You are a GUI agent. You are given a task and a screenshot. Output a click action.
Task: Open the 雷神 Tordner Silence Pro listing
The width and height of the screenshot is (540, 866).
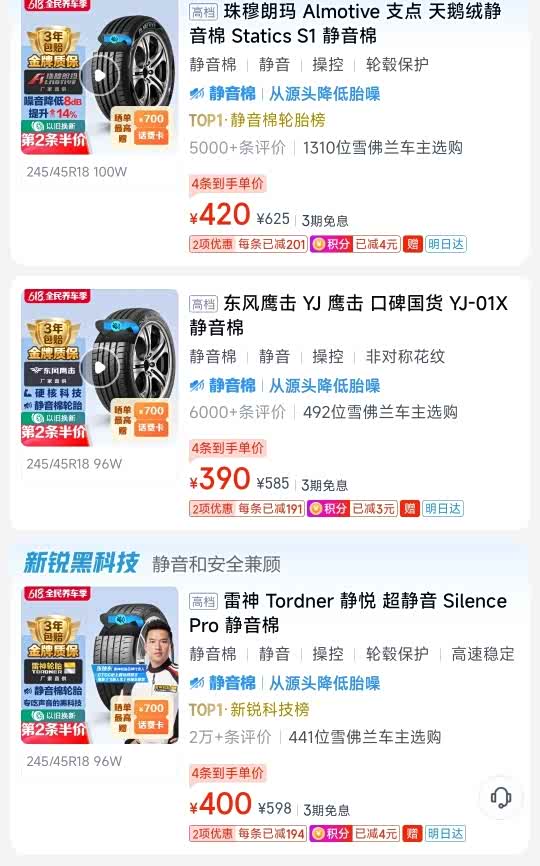coord(348,613)
